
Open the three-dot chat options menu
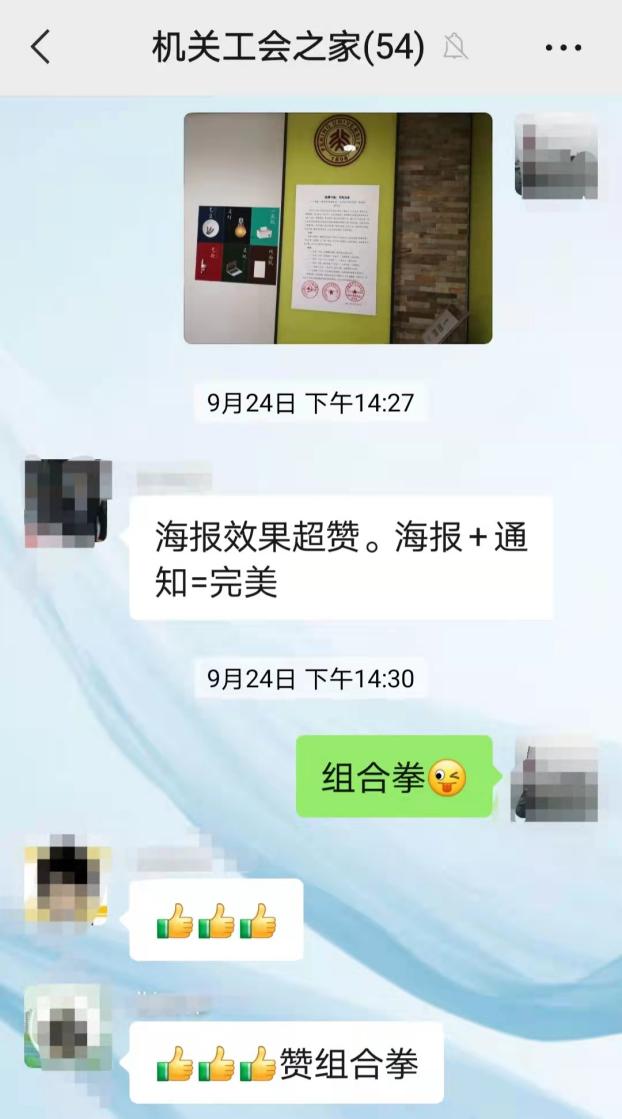click(x=564, y=48)
